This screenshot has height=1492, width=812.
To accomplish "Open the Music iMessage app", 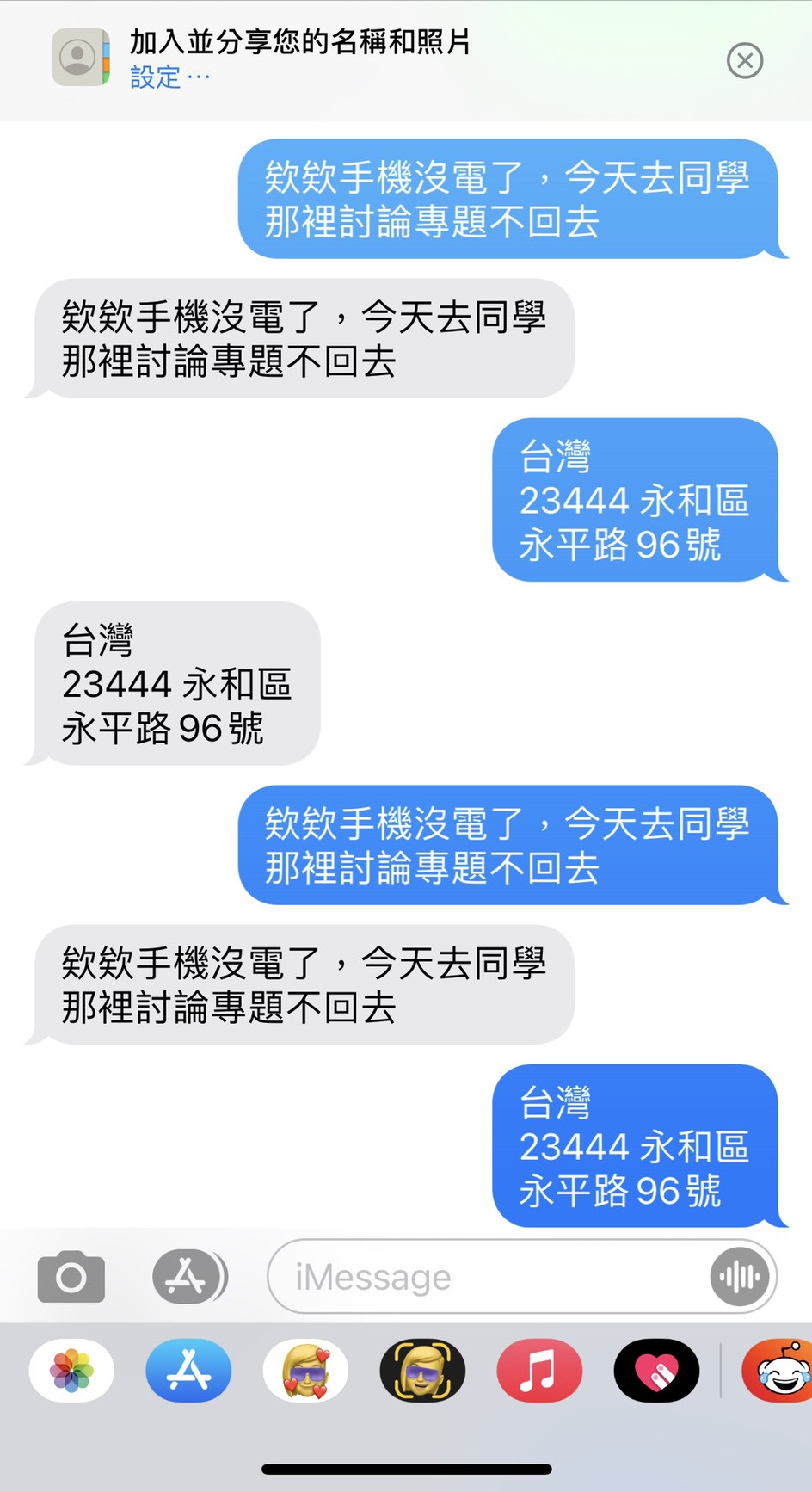I will click(x=539, y=1371).
